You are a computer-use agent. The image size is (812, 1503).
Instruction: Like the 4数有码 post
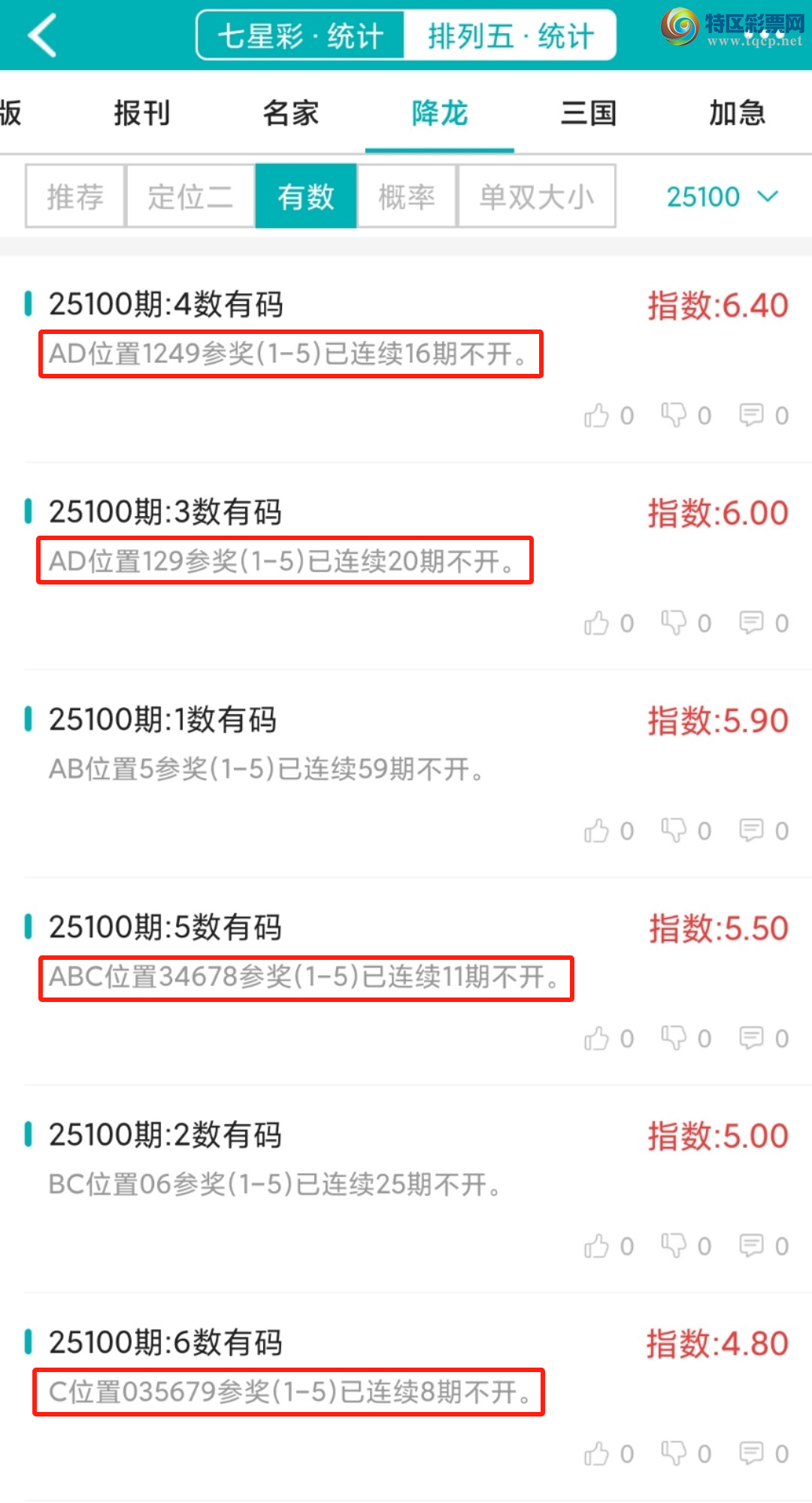pos(597,415)
